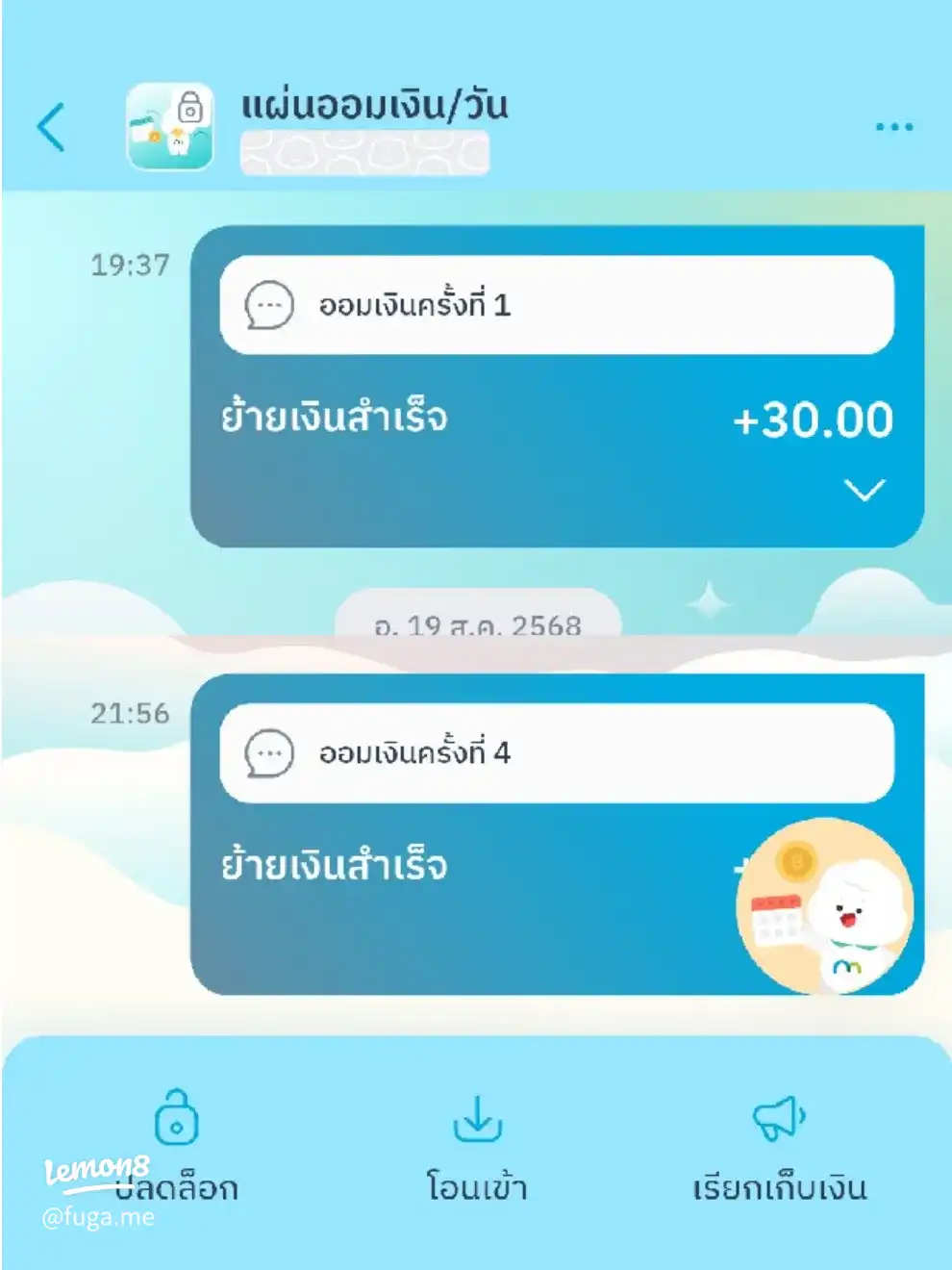Screen dimensions: 952x1270
Task: Choose เรียกเก็บเงิน to request money
Action: (x=779, y=1145)
